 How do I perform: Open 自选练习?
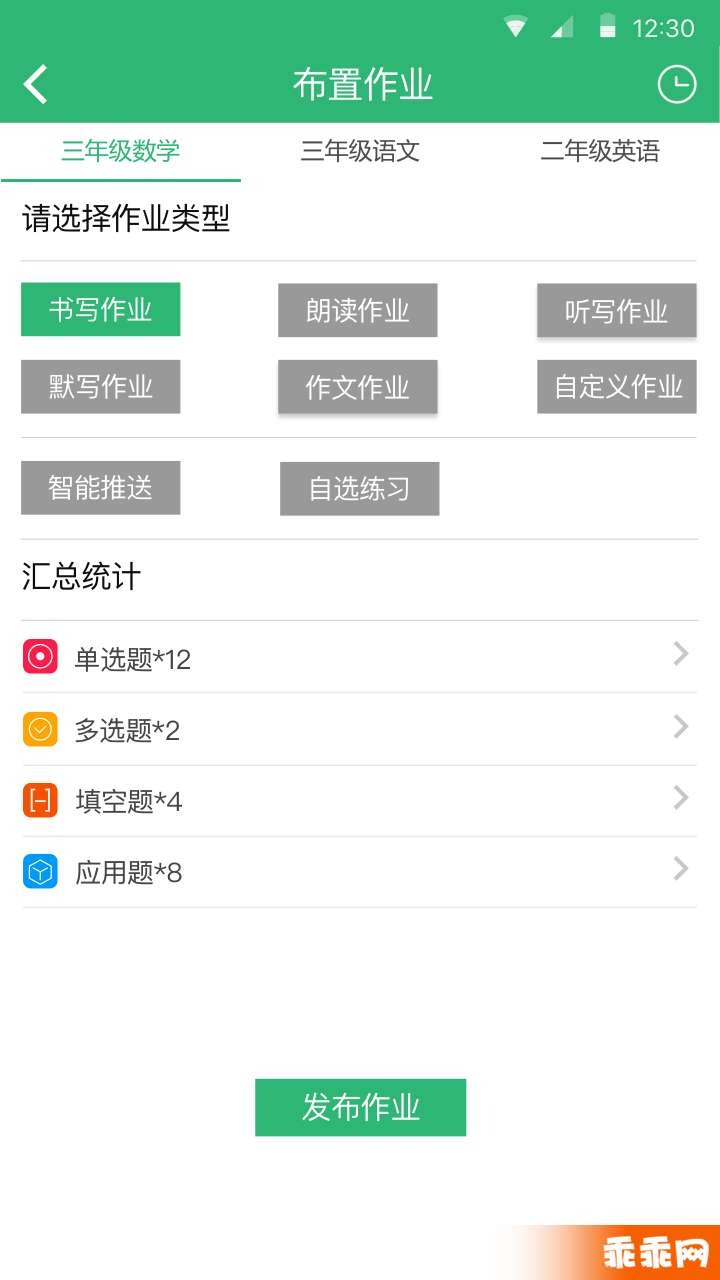pos(360,488)
